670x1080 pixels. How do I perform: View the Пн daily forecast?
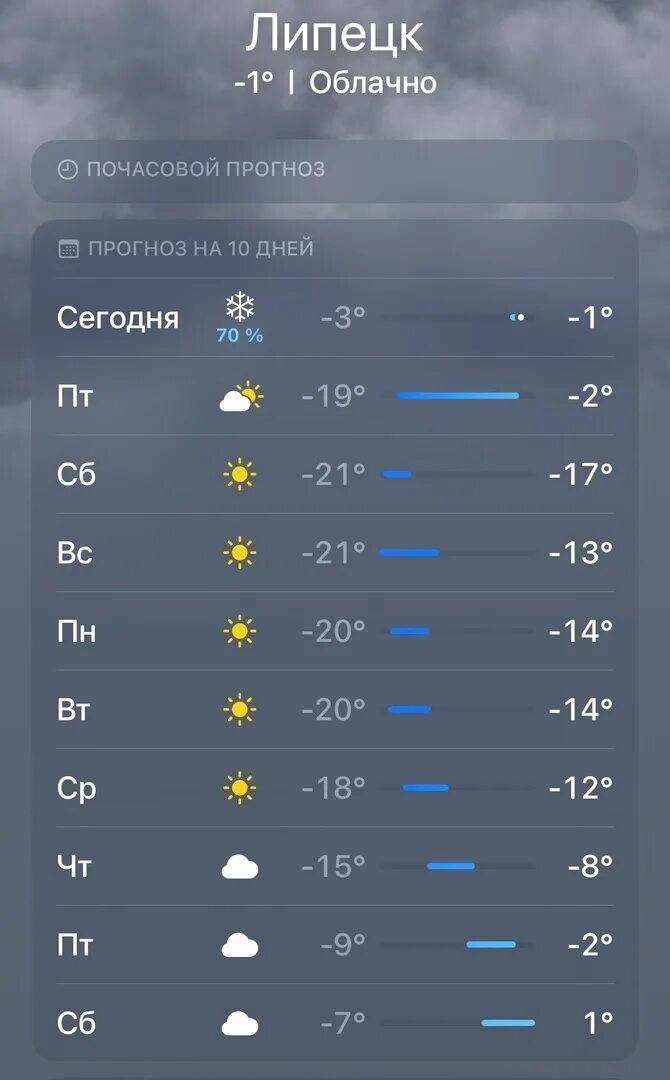tap(335, 632)
